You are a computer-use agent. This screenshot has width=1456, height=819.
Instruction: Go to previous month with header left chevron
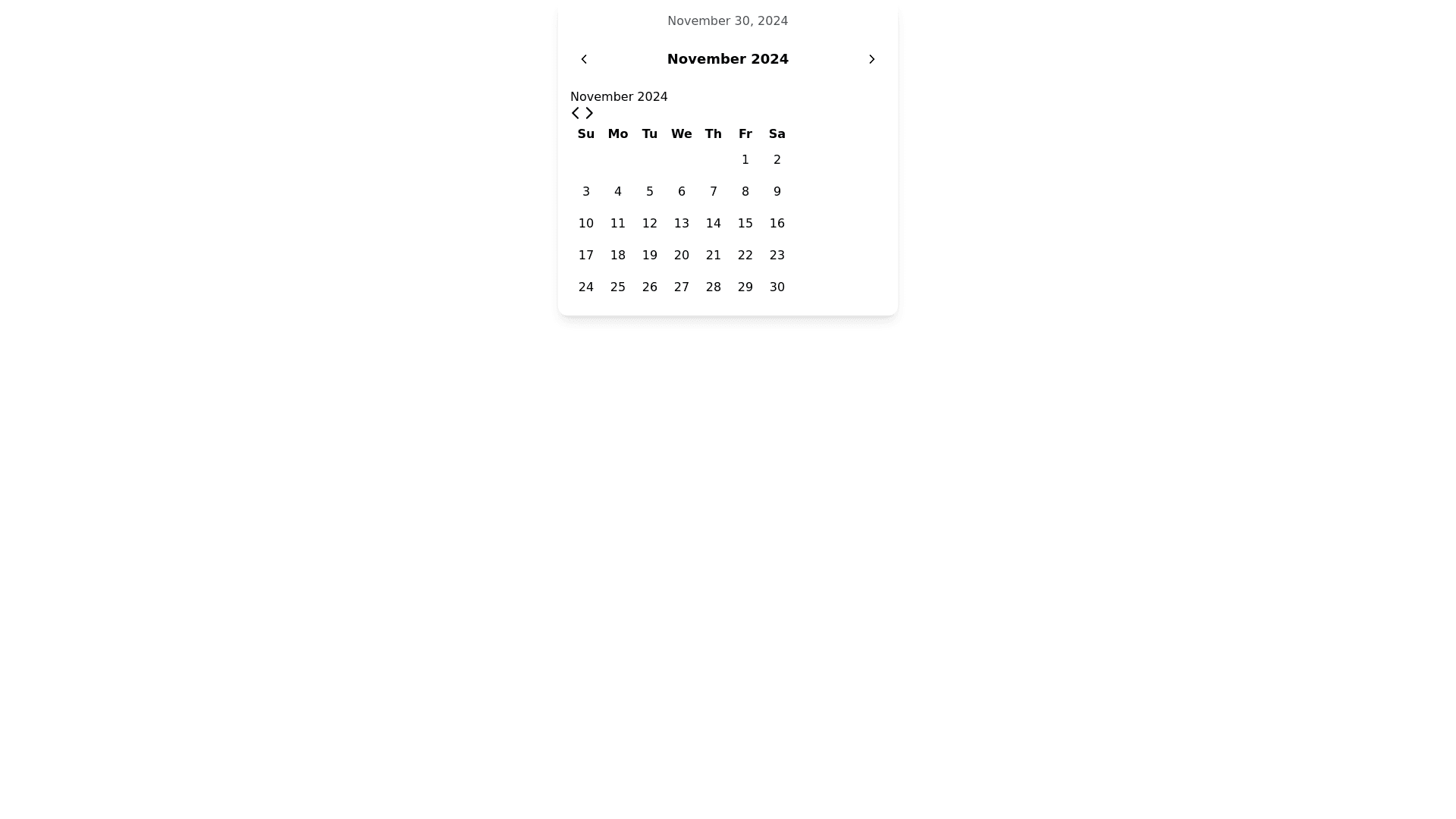click(x=584, y=59)
